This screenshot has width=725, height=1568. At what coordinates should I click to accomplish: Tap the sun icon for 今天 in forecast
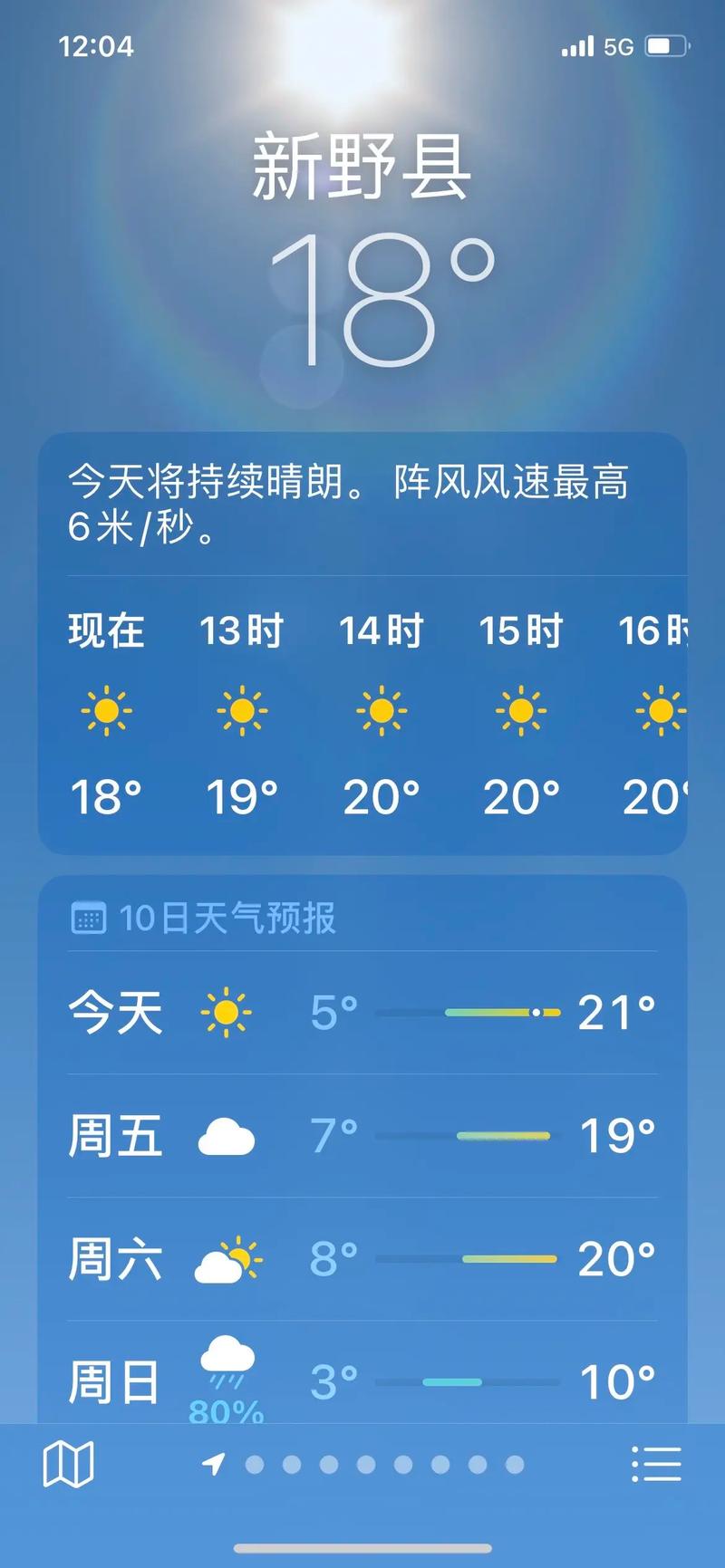click(x=227, y=1014)
